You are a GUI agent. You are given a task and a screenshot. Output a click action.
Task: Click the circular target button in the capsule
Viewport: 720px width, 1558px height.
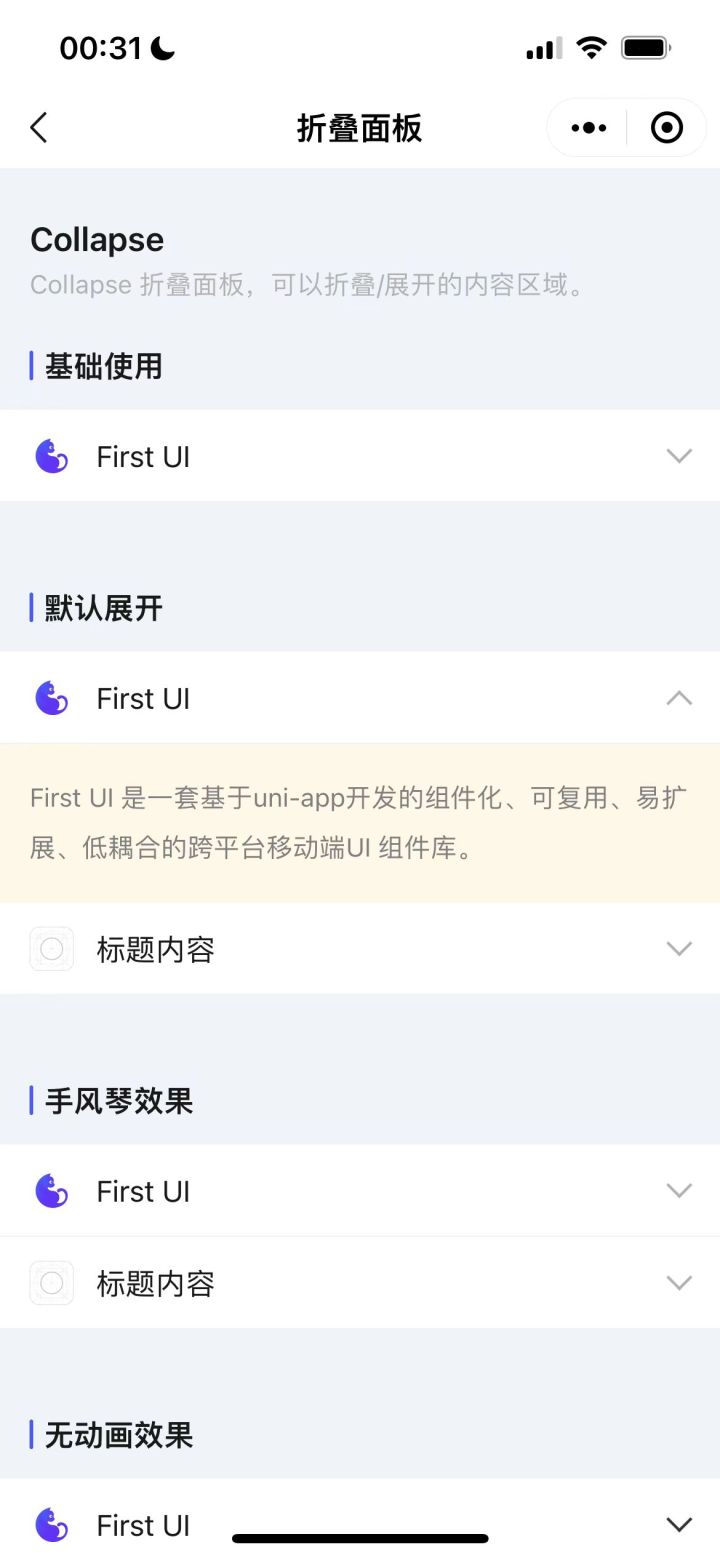(667, 127)
